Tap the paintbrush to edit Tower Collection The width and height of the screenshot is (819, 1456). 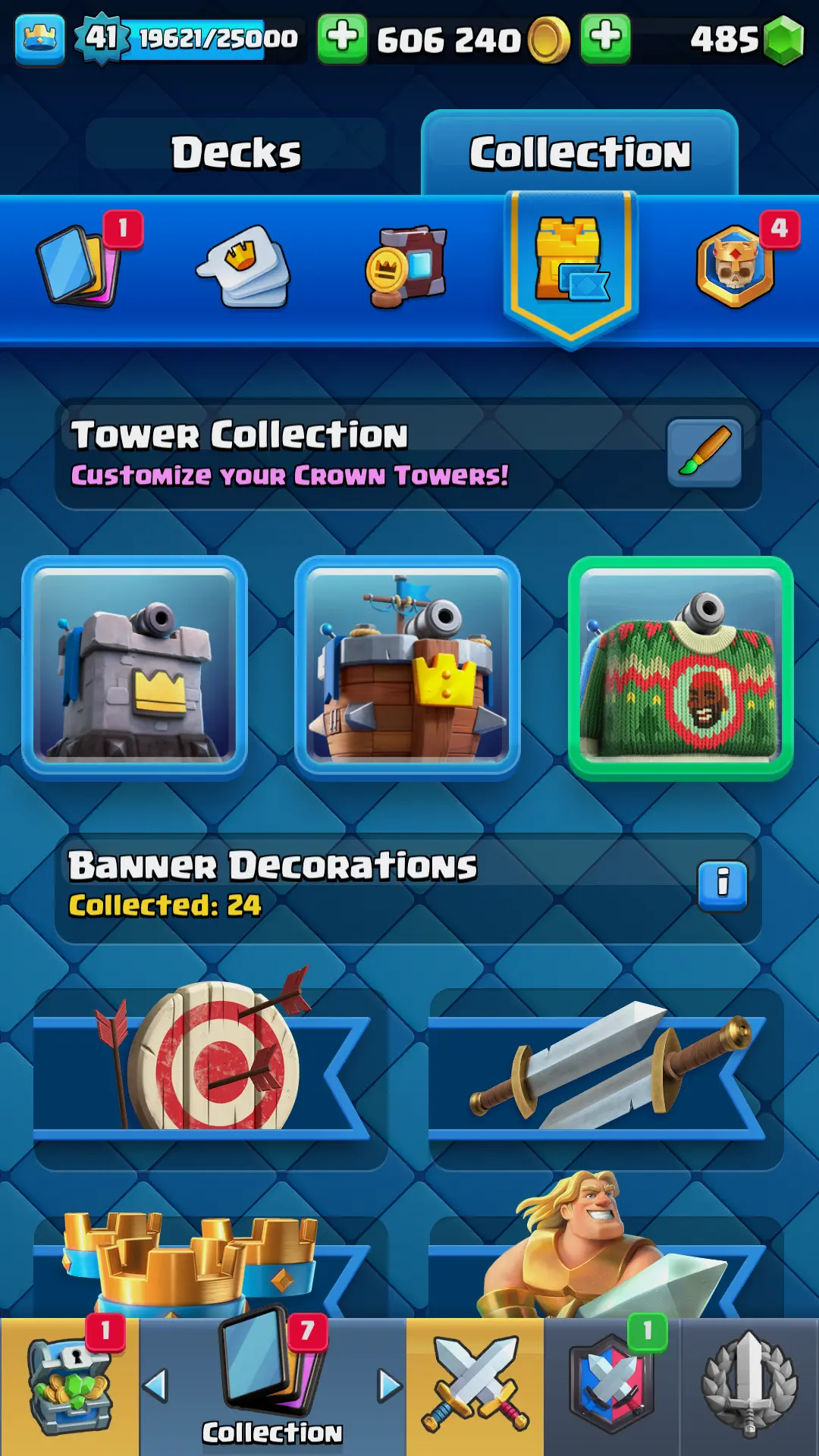pos(704,453)
